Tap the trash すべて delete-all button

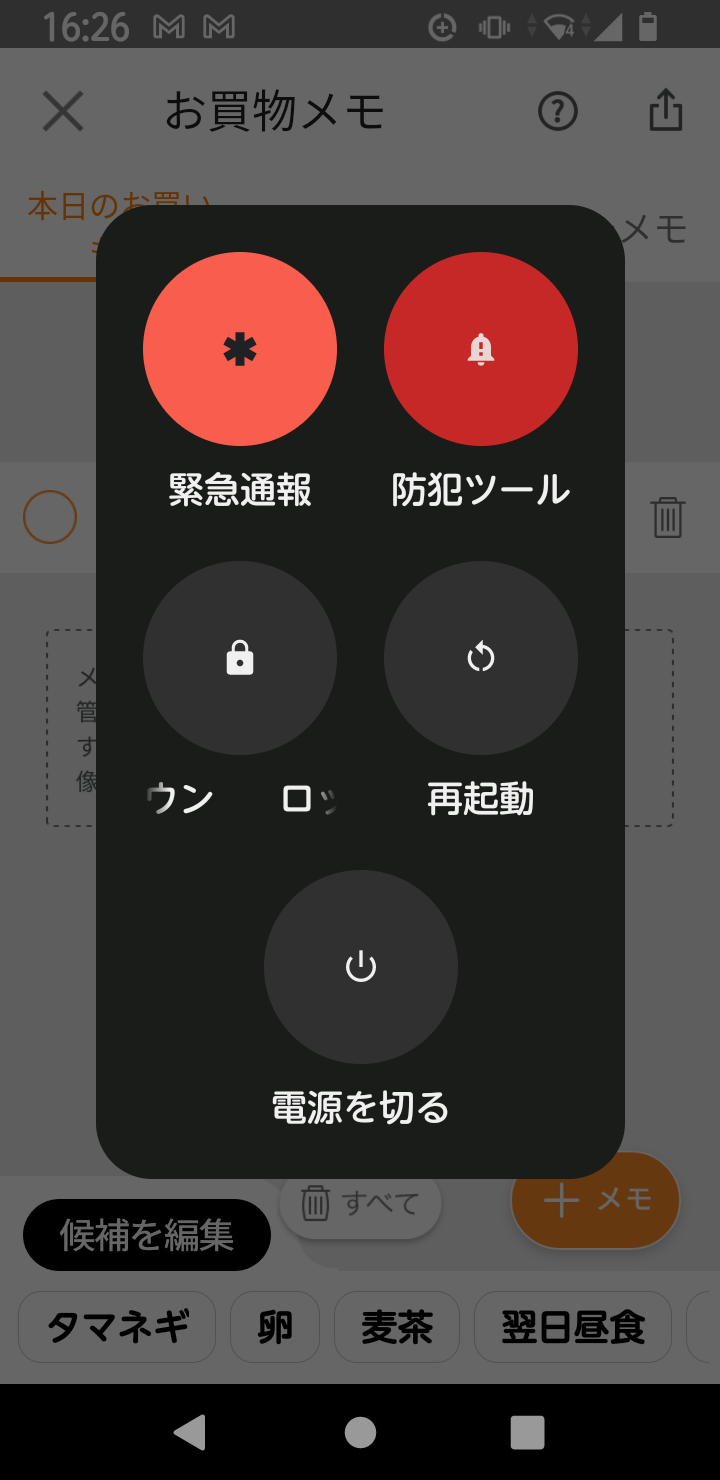tap(360, 1204)
